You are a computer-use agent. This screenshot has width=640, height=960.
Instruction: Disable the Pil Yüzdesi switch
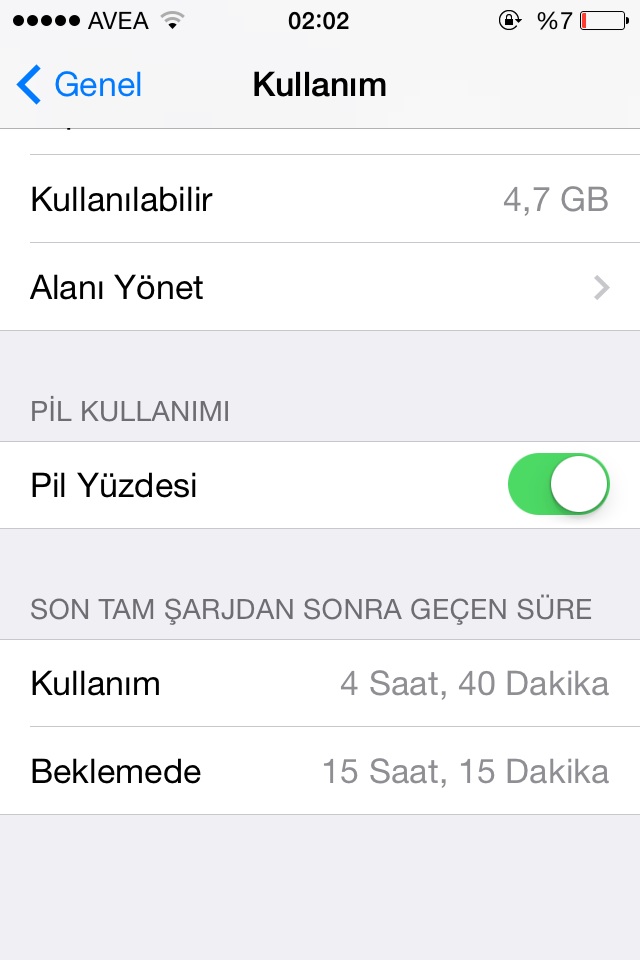click(x=558, y=486)
